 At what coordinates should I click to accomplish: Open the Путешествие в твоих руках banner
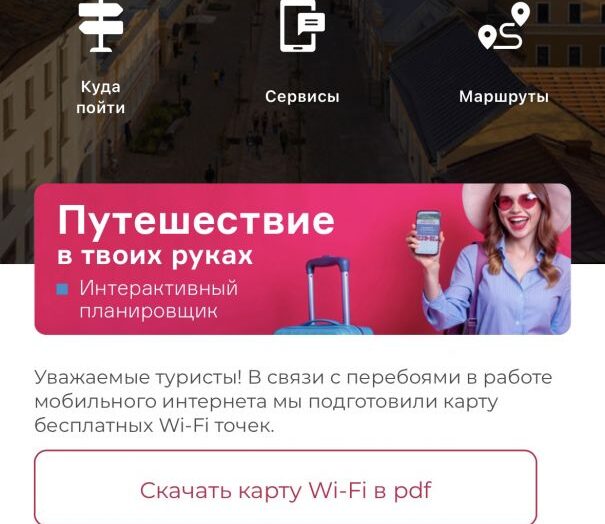point(302,259)
